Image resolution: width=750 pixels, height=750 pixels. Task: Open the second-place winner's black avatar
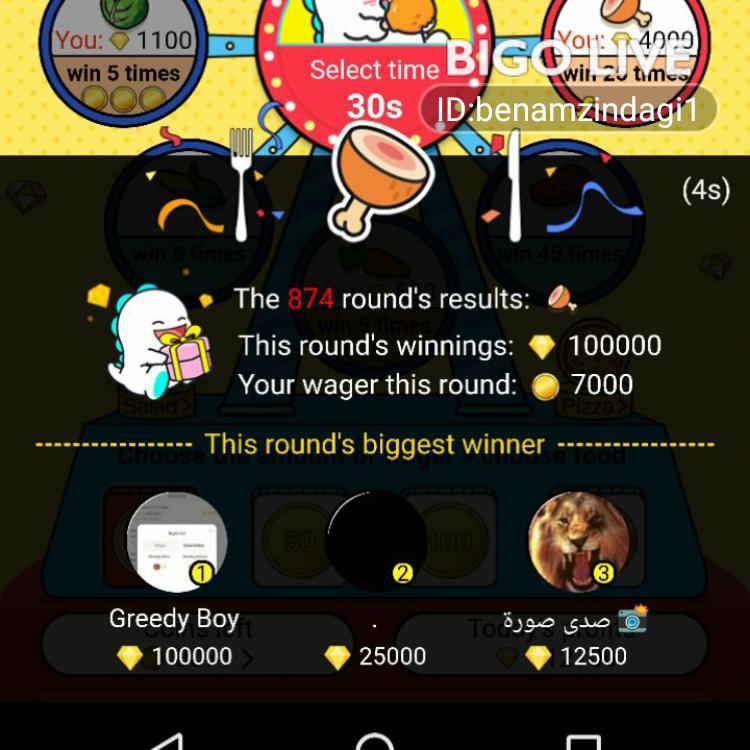pyautogui.click(x=376, y=540)
